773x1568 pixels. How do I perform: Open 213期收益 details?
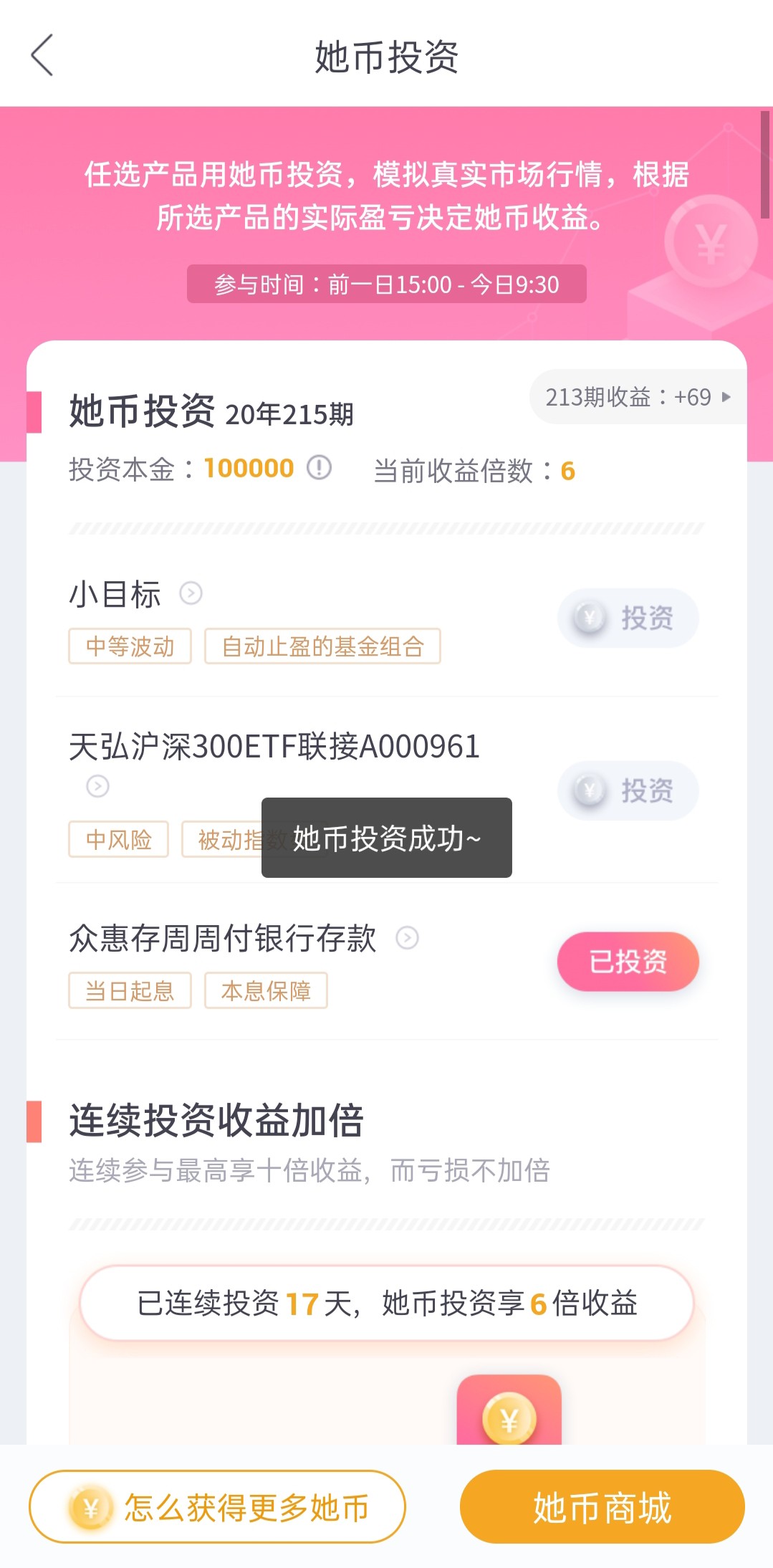638,397
